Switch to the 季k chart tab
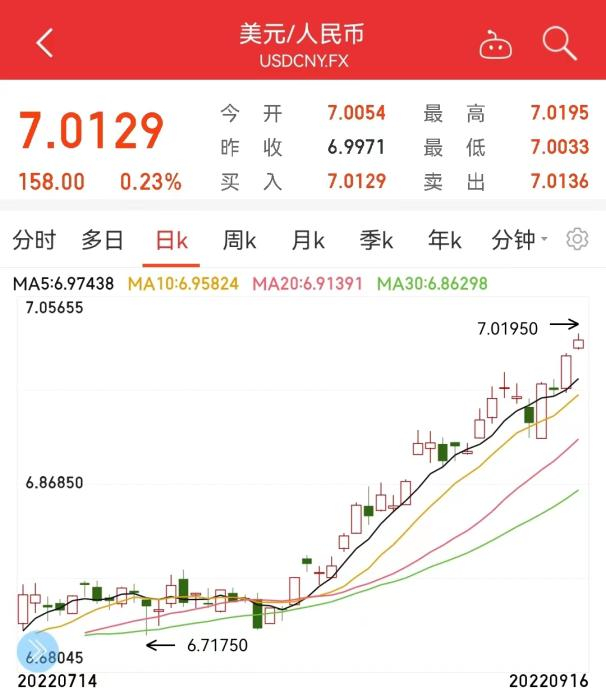Viewport: 606px width, 700px height. click(377, 240)
